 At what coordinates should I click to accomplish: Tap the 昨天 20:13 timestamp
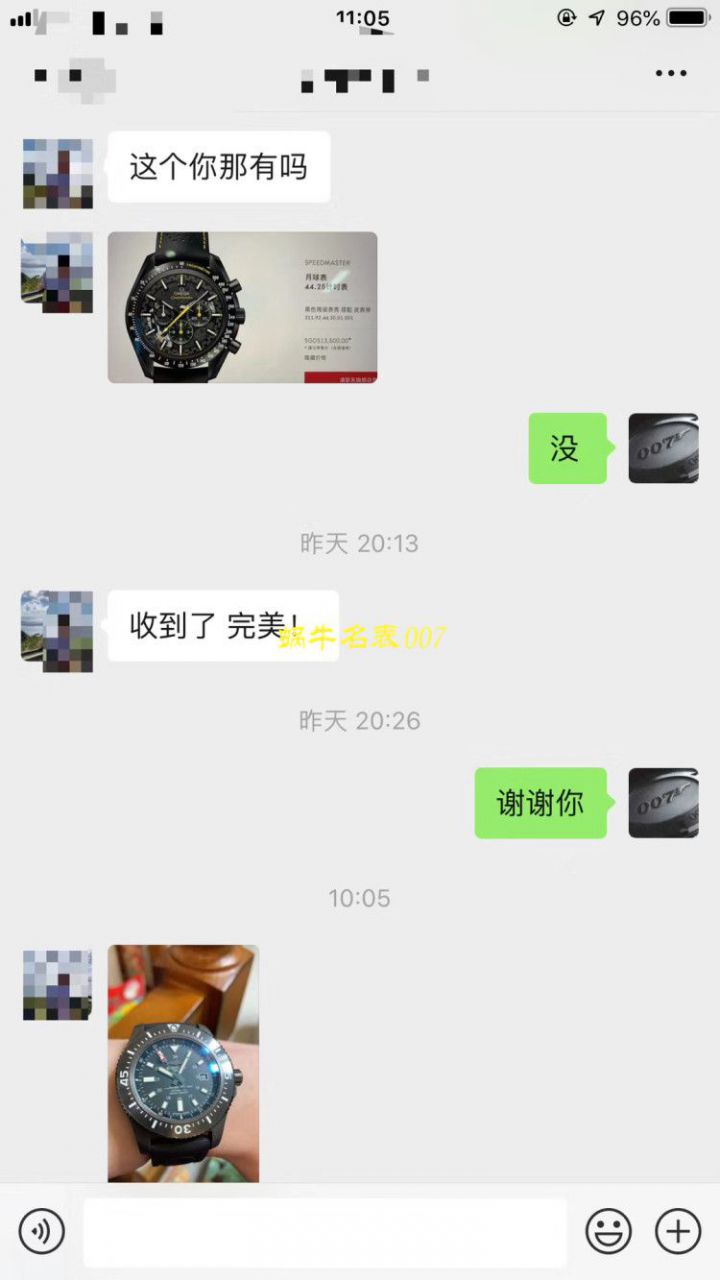(360, 543)
